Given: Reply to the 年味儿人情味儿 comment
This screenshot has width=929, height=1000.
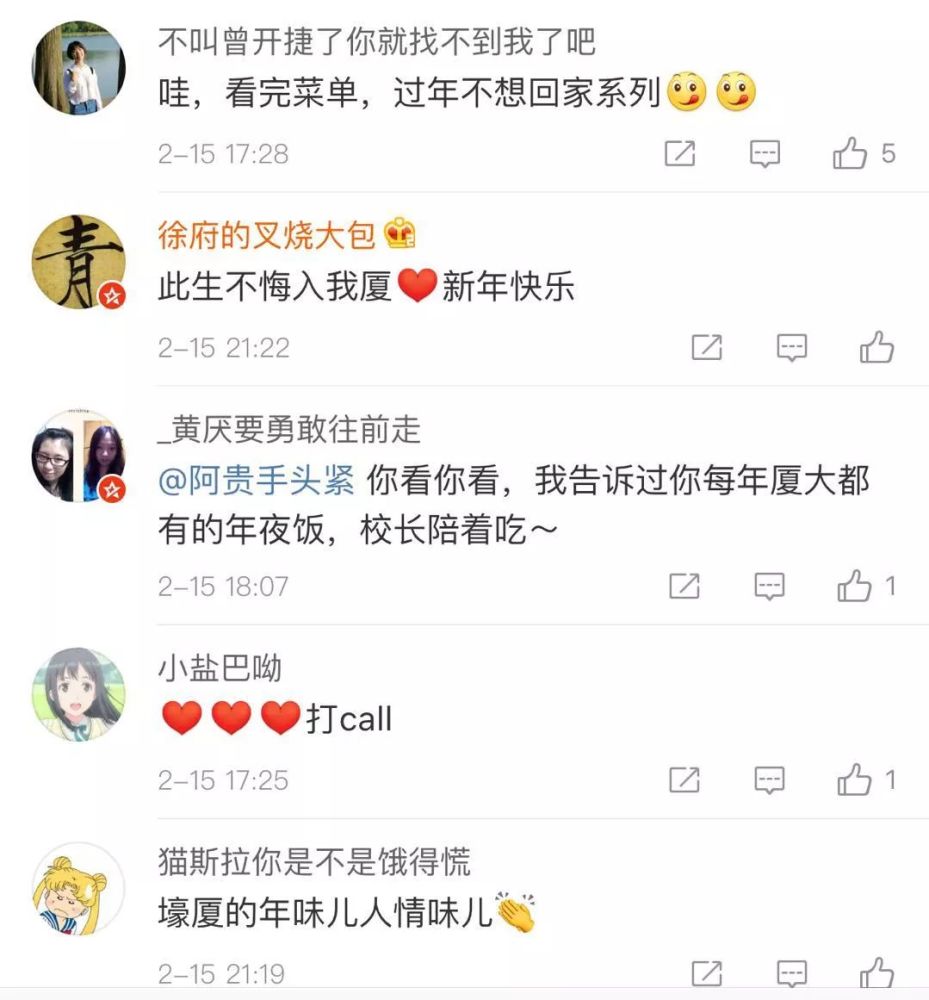Looking at the screenshot, I should (792, 972).
